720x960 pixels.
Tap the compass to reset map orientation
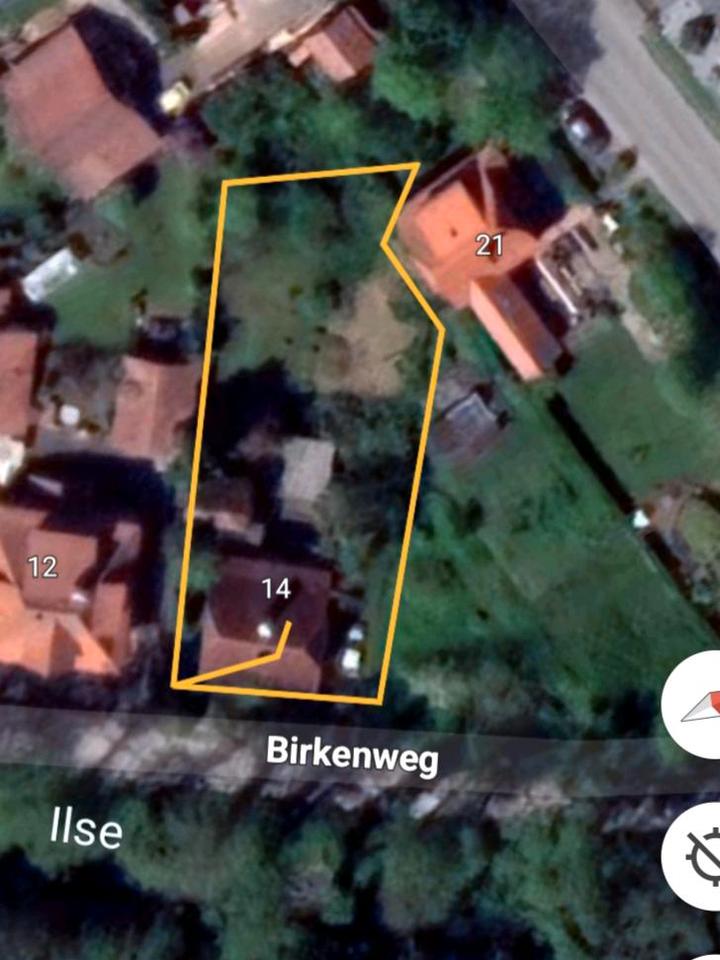(699, 706)
